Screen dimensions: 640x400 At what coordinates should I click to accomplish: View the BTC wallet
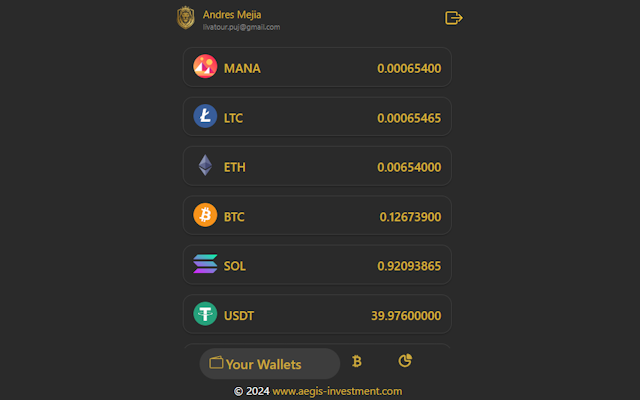[x=317, y=216]
